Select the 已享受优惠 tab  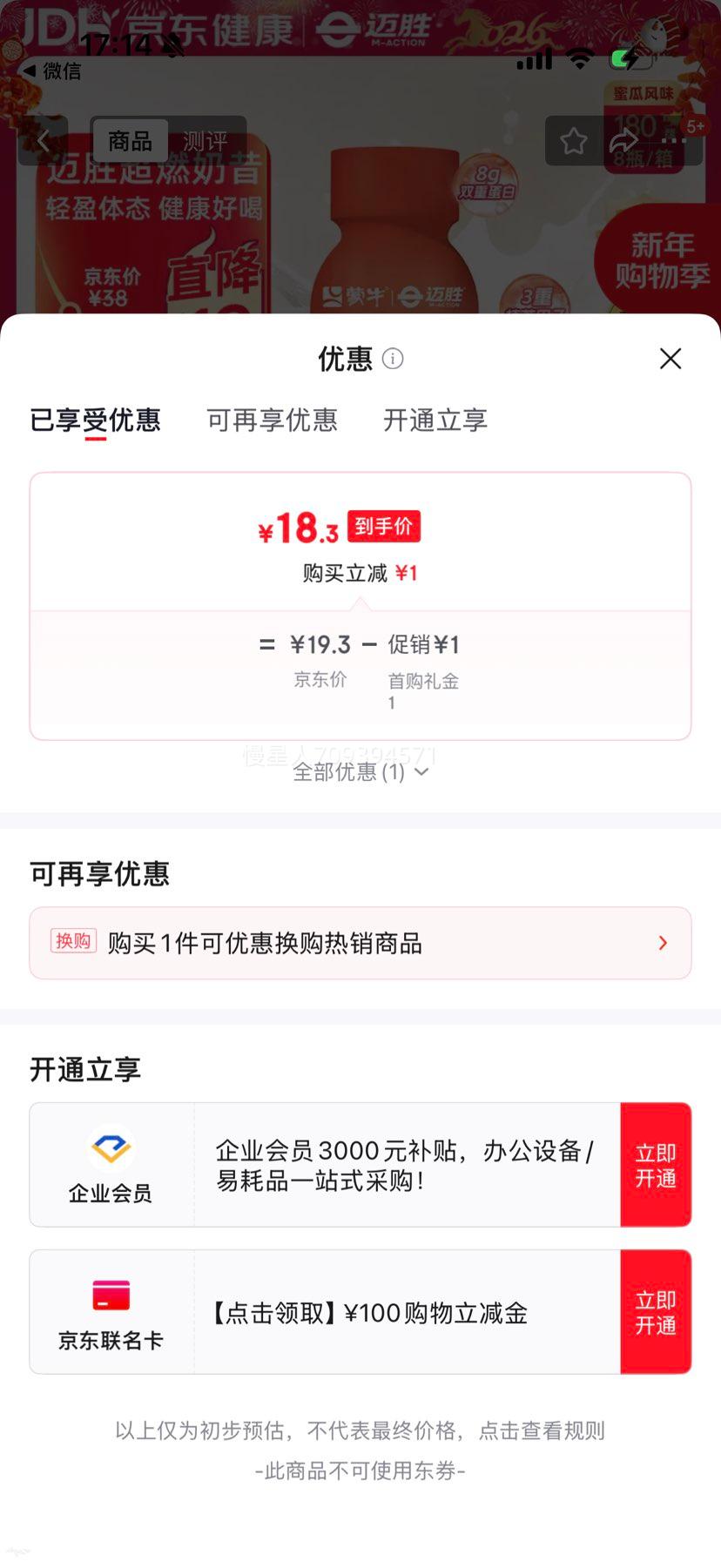(96, 421)
